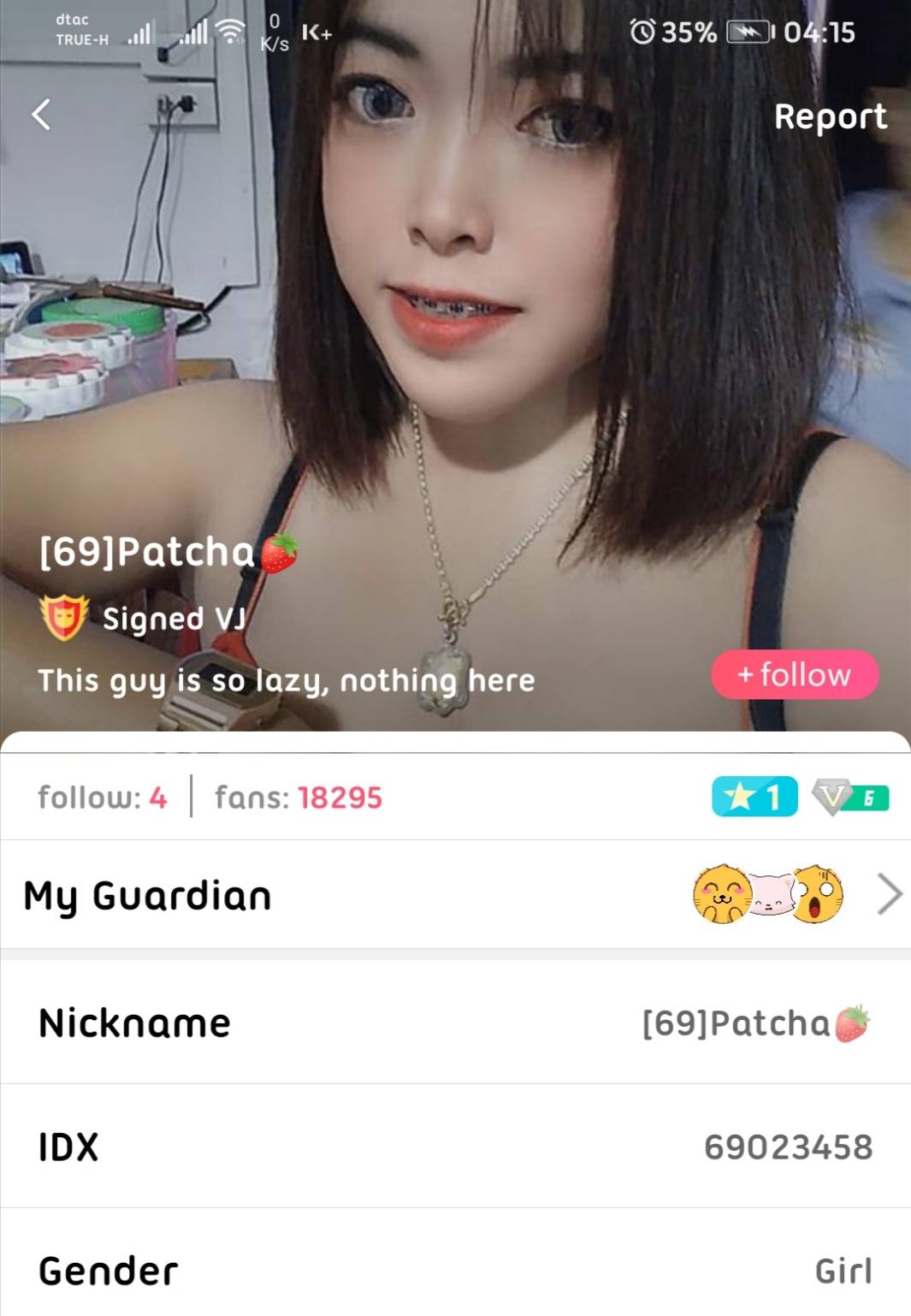View the follow count list
The image size is (911, 1316).
[x=102, y=797]
